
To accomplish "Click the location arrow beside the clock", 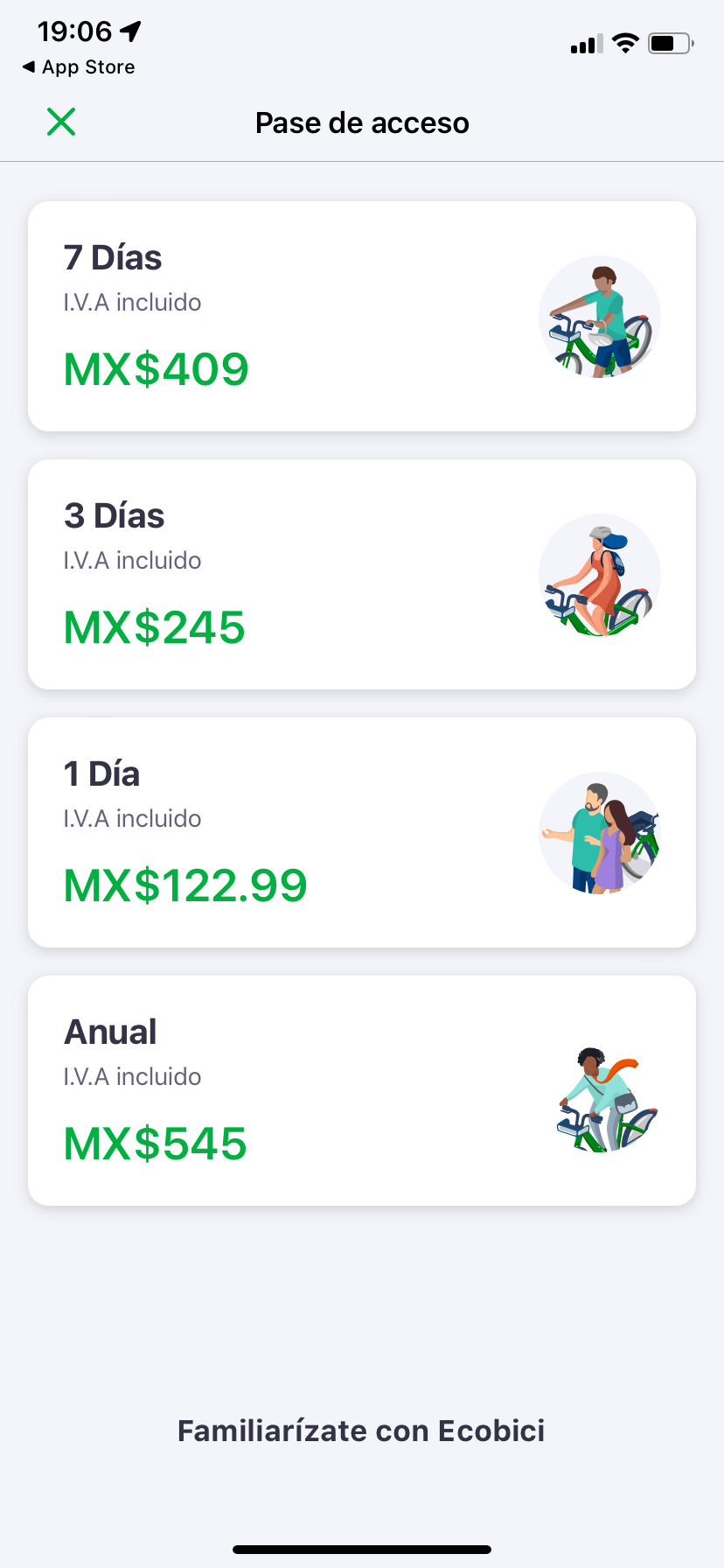I will (129, 31).
